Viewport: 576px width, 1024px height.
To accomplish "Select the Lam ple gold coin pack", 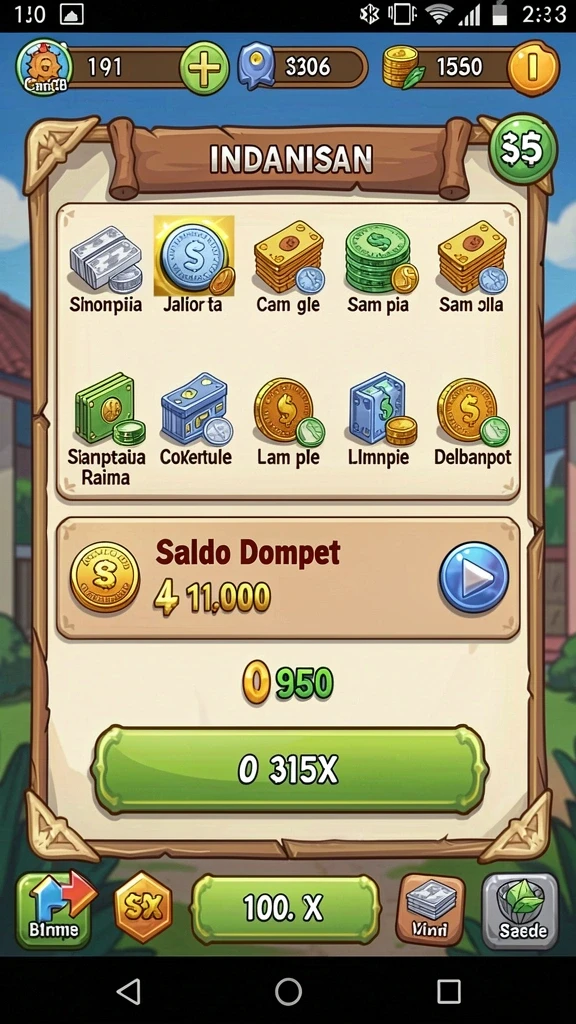I will click(x=288, y=419).
